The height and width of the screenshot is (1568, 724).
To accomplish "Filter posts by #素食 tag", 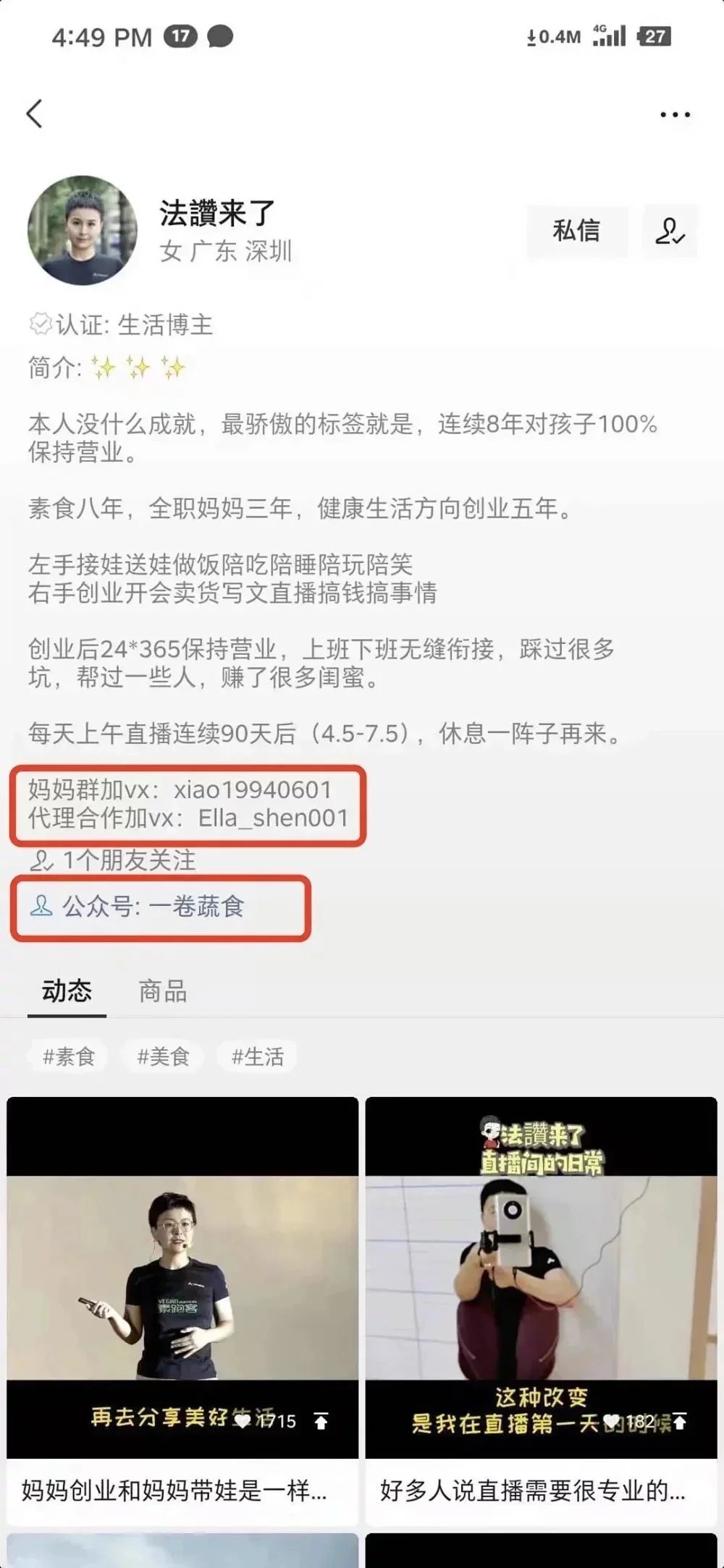I will (x=69, y=1056).
